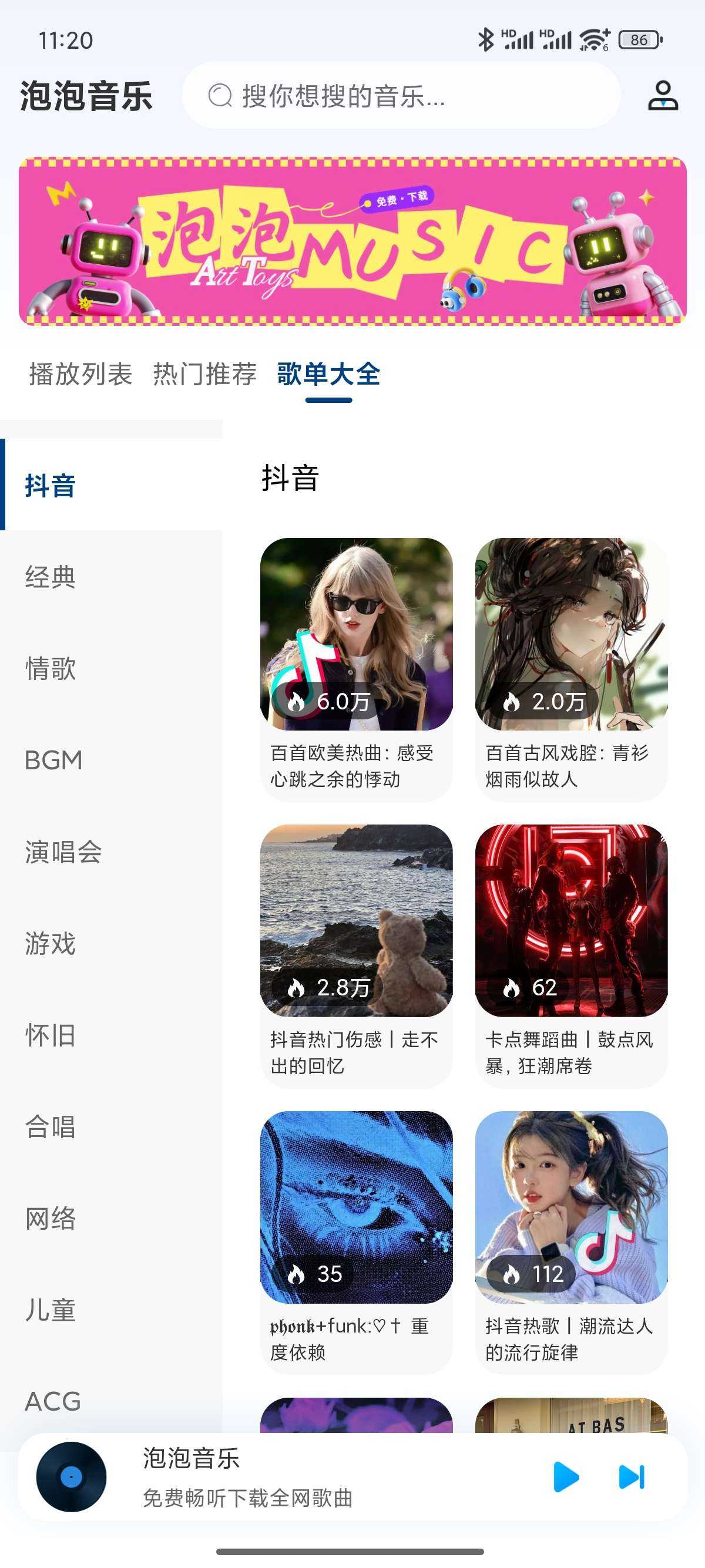Select the 经典 category in sidebar

(x=51, y=577)
